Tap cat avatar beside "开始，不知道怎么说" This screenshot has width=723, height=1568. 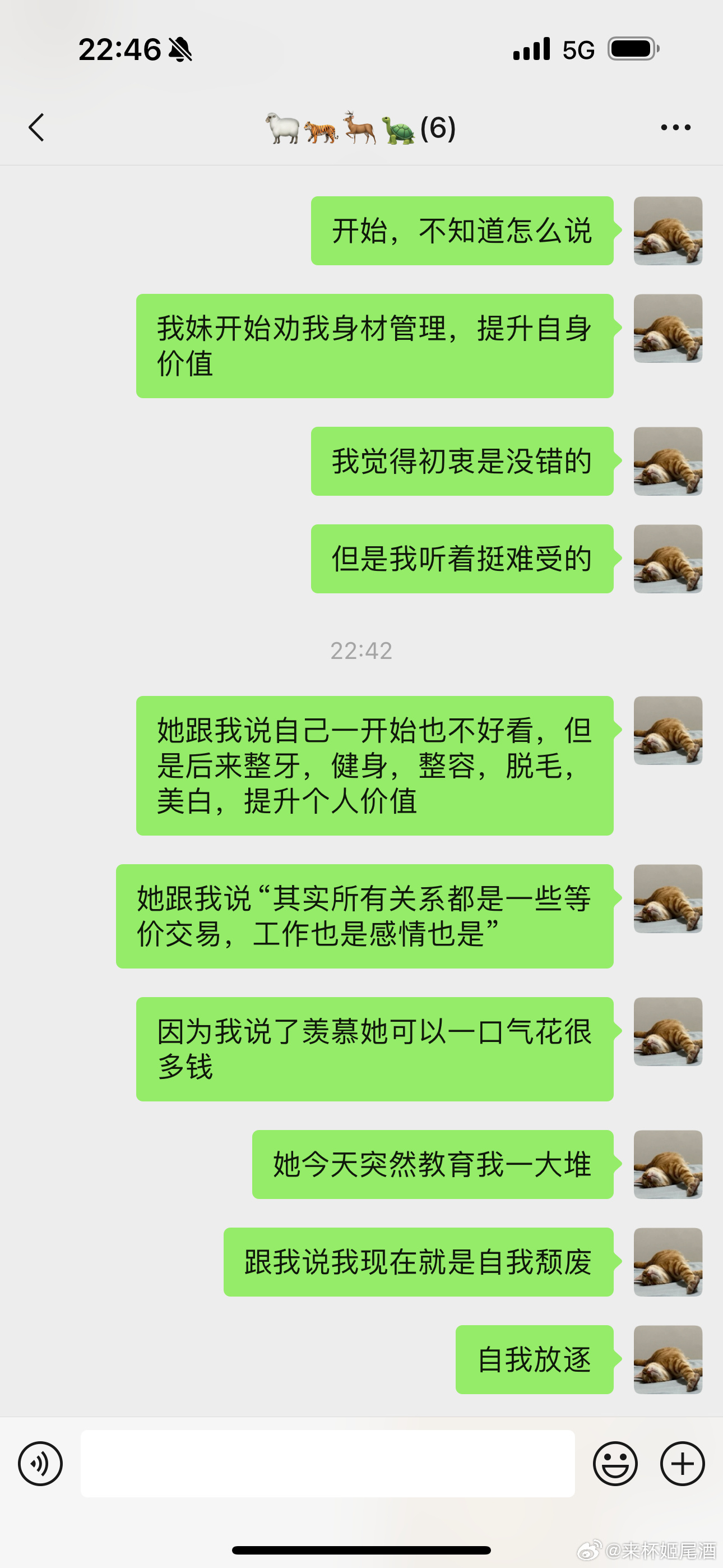pyautogui.click(x=668, y=230)
